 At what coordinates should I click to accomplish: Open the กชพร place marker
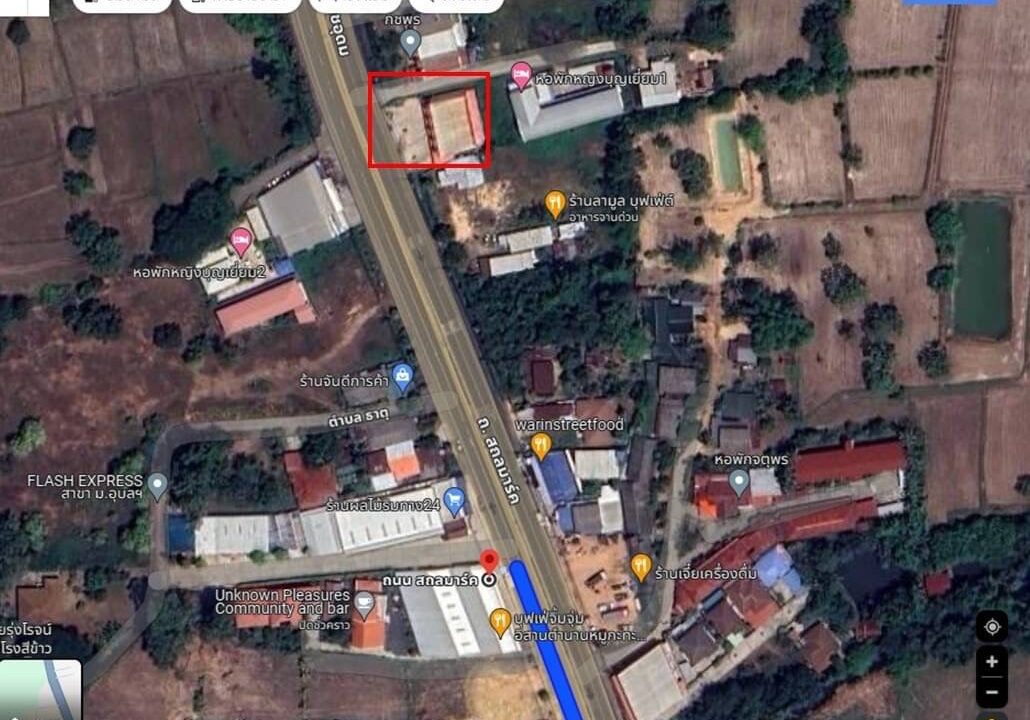point(410,42)
